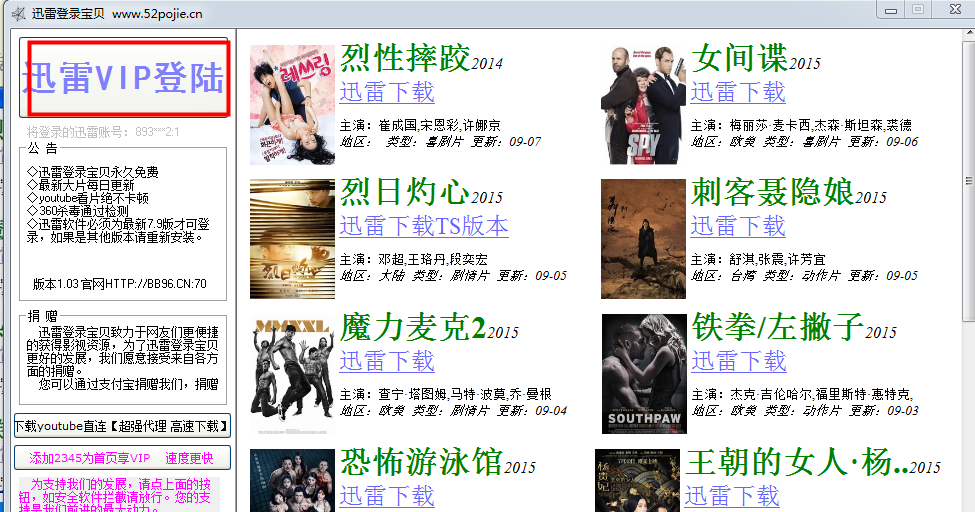
Task: Open 迅雷下载 link for 刺客聂隐娘
Action: click(738, 226)
